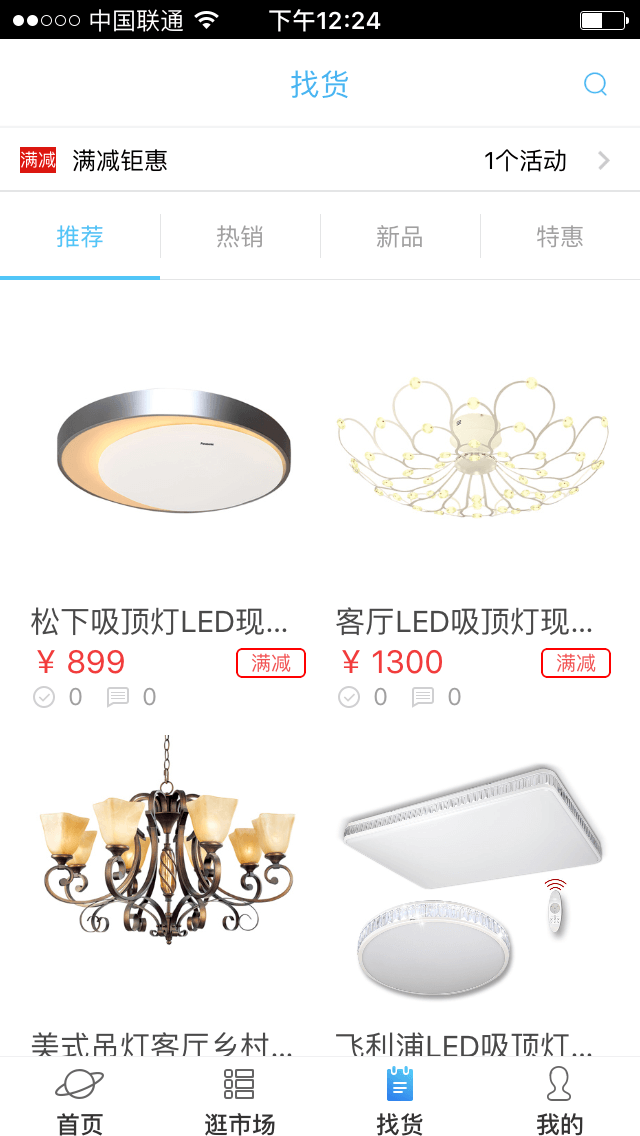Screen dimensions: 640x1136
Task: Select the 找货 bottom tab
Action: tap(400, 1098)
